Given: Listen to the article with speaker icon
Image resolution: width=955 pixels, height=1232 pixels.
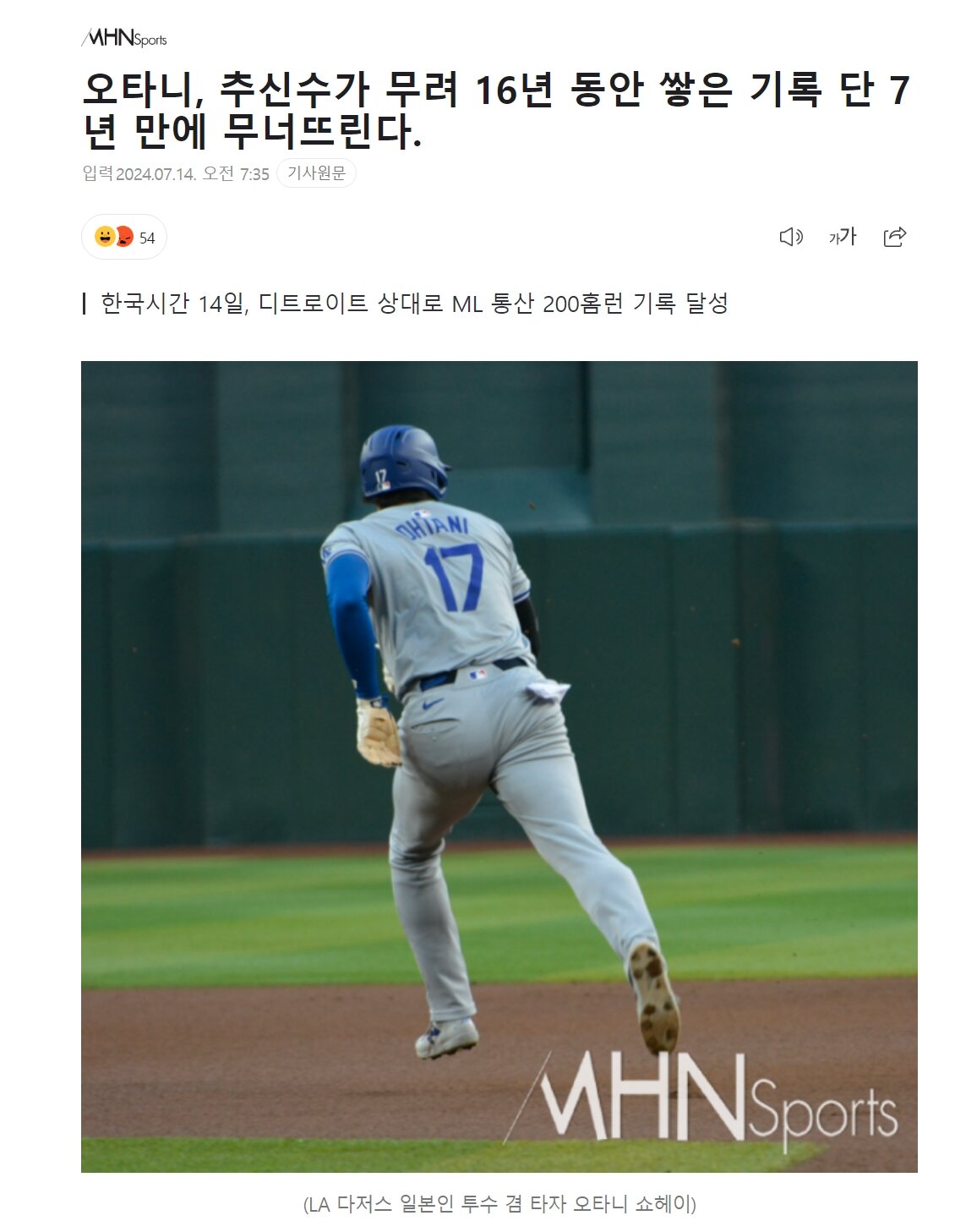Looking at the screenshot, I should (x=790, y=237).
